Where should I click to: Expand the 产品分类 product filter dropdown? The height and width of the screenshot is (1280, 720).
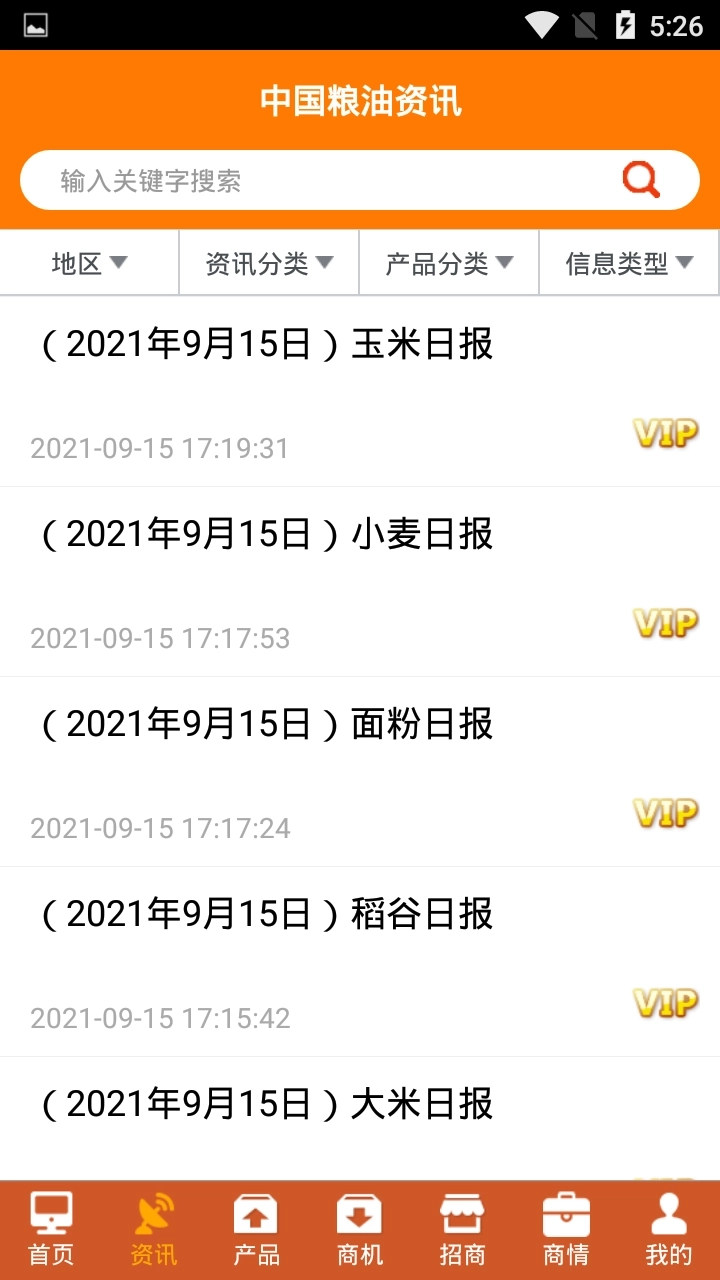[447, 262]
